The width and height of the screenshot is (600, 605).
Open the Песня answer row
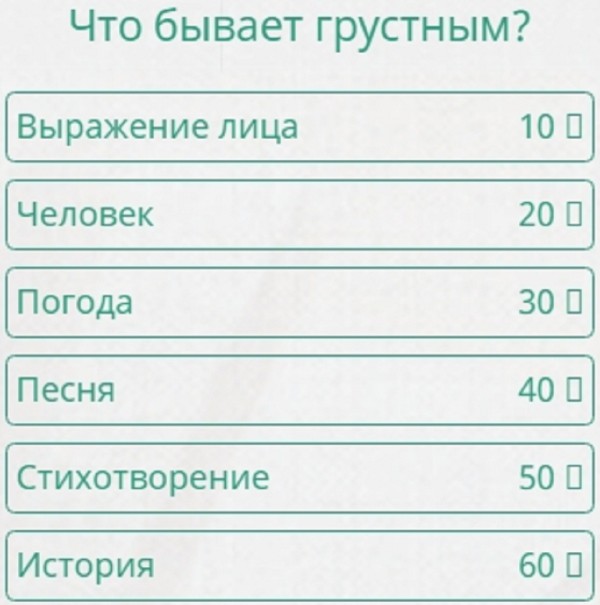coord(299,390)
